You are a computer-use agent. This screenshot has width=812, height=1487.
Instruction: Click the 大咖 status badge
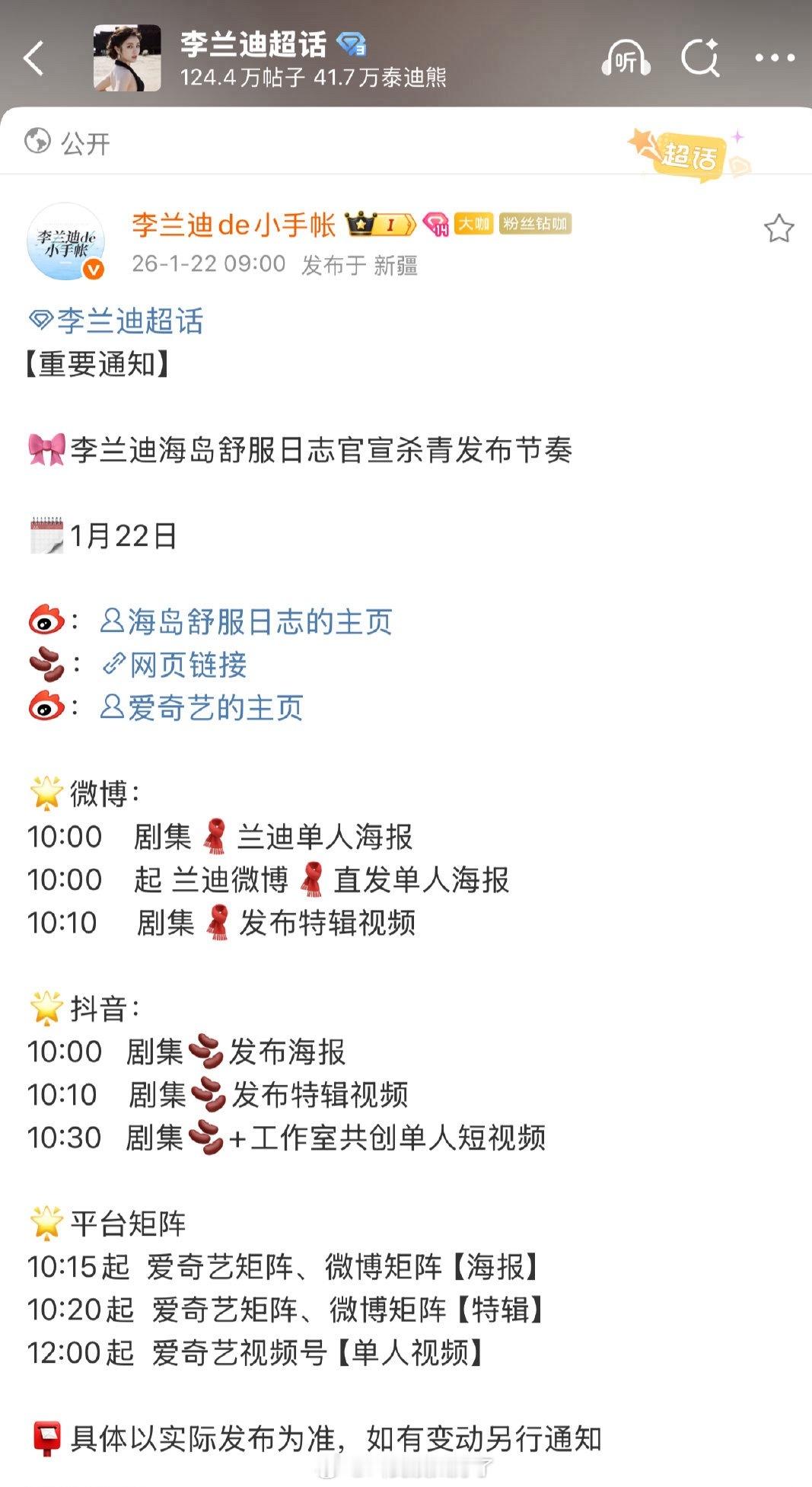pos(473,225)
